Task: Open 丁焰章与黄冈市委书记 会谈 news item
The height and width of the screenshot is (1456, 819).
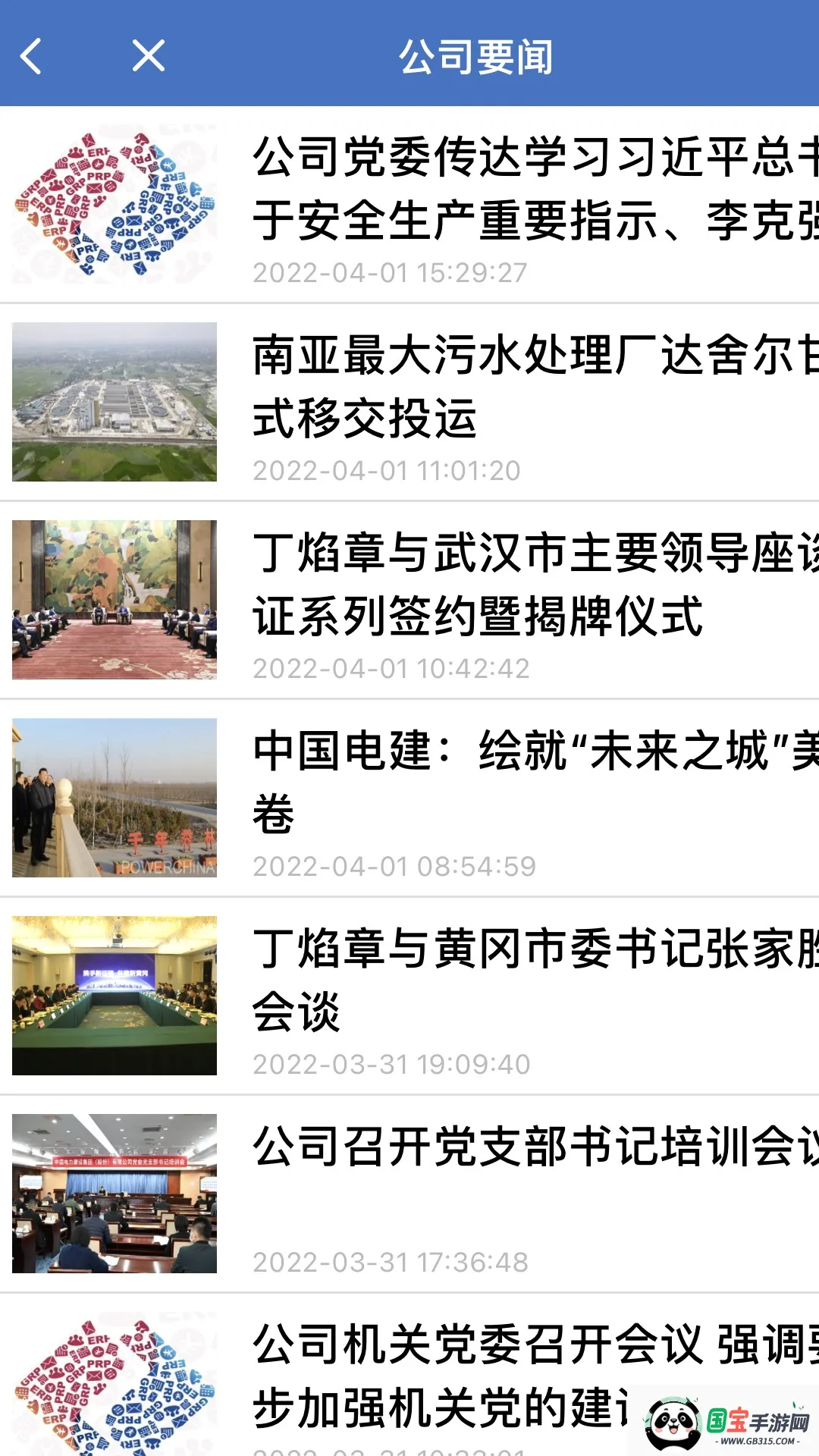Action: tap(531, 980)
